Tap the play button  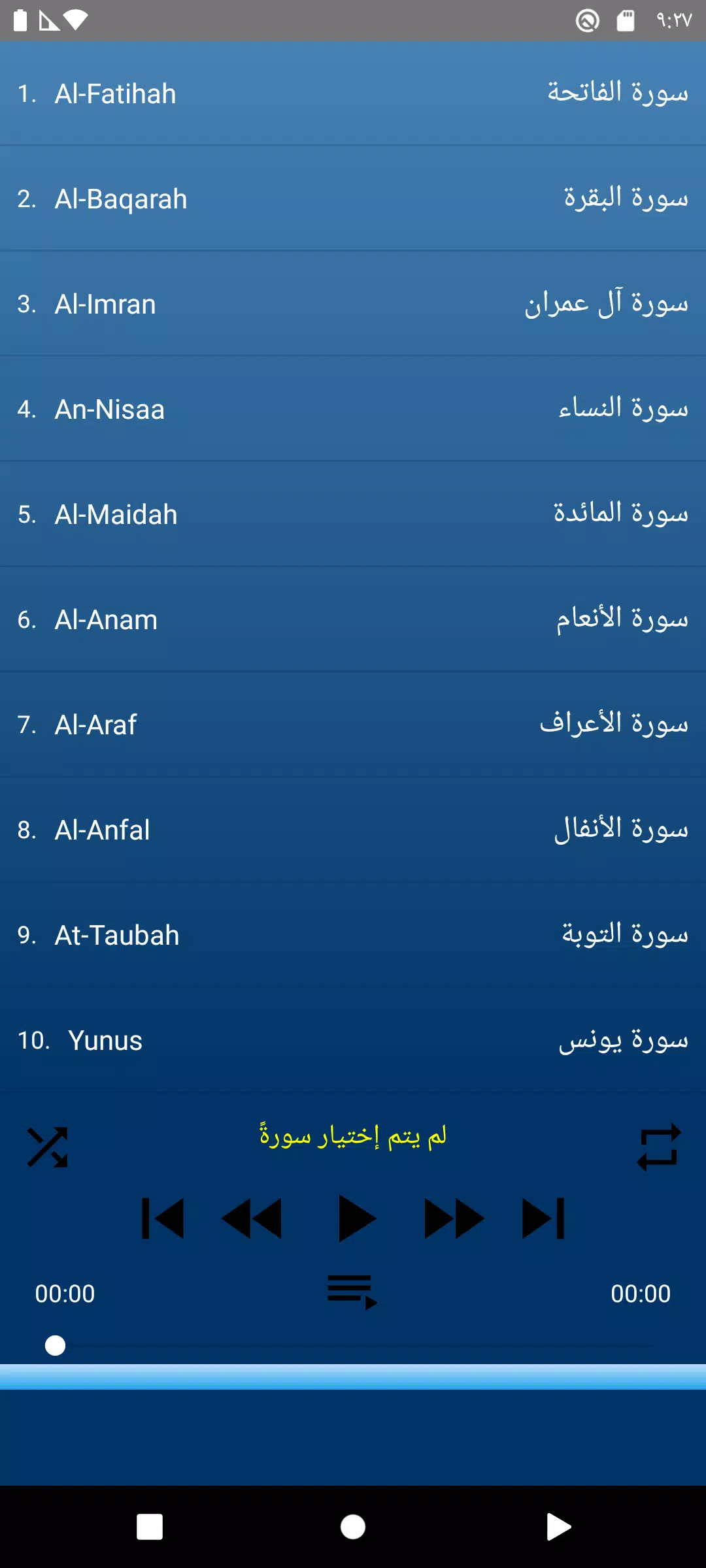click(352, 1217)
